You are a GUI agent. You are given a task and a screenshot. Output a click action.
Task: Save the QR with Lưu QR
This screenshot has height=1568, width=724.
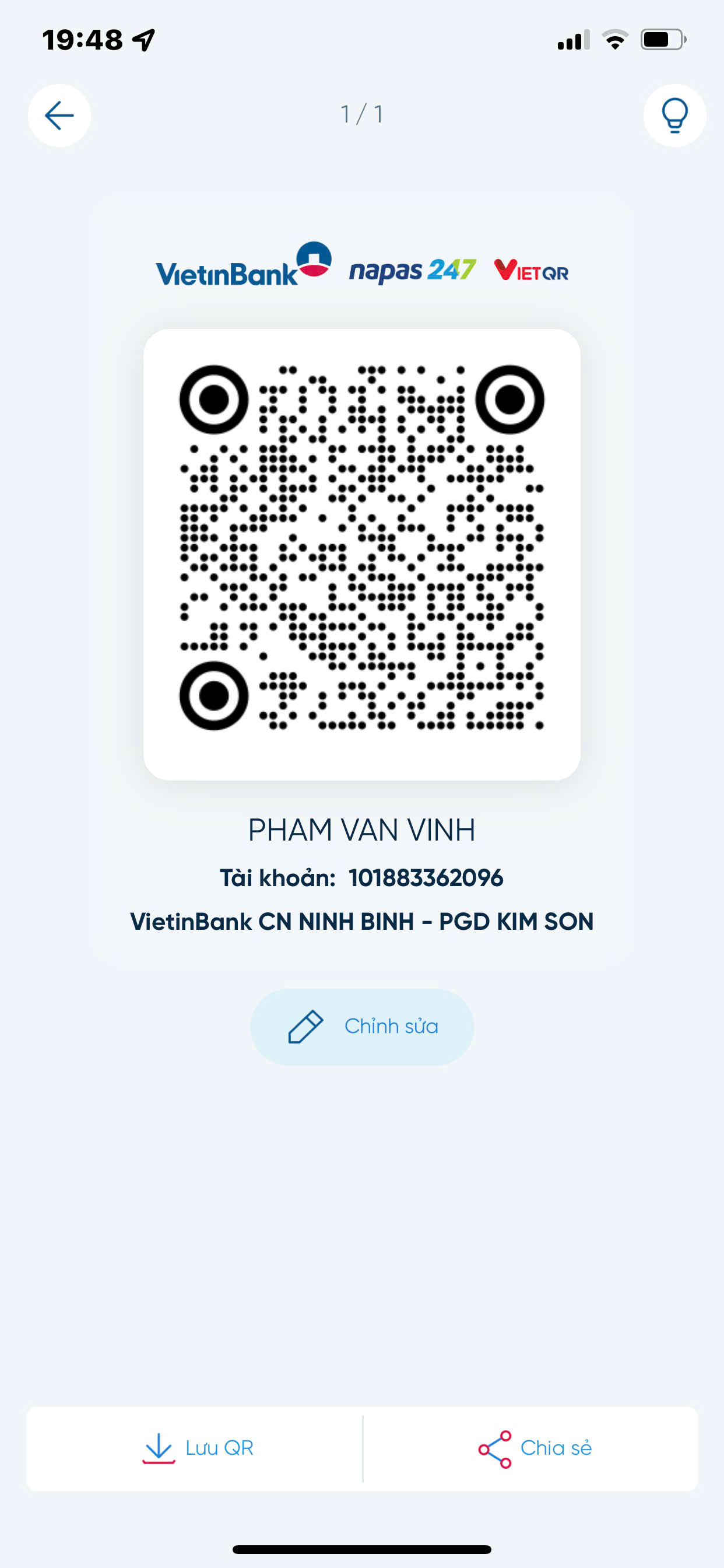[195, 1448]
